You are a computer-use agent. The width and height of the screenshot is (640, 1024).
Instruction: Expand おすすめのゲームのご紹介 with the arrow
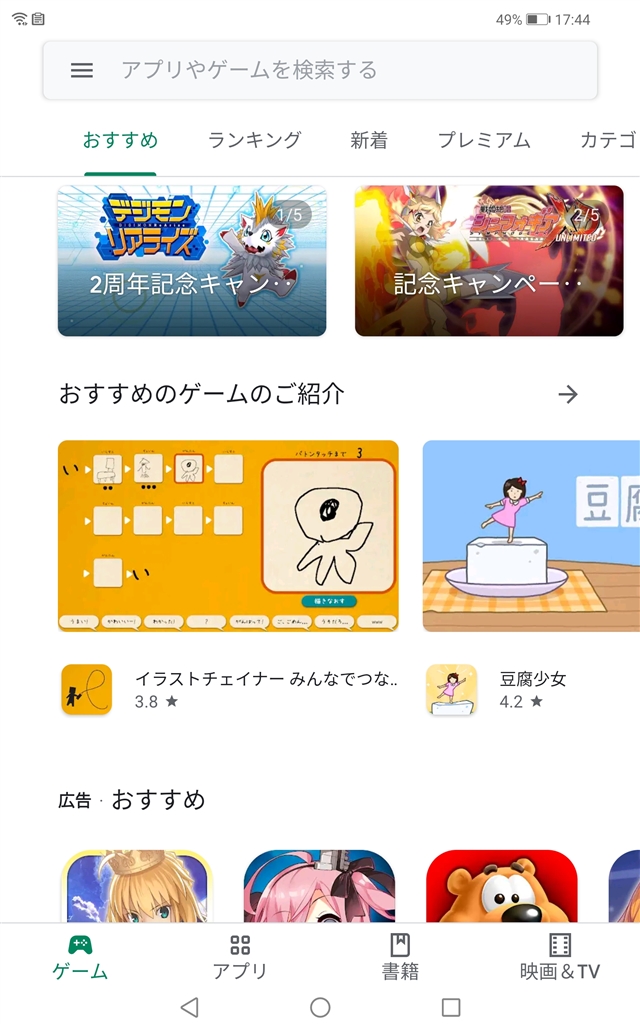tap(568, 394)
